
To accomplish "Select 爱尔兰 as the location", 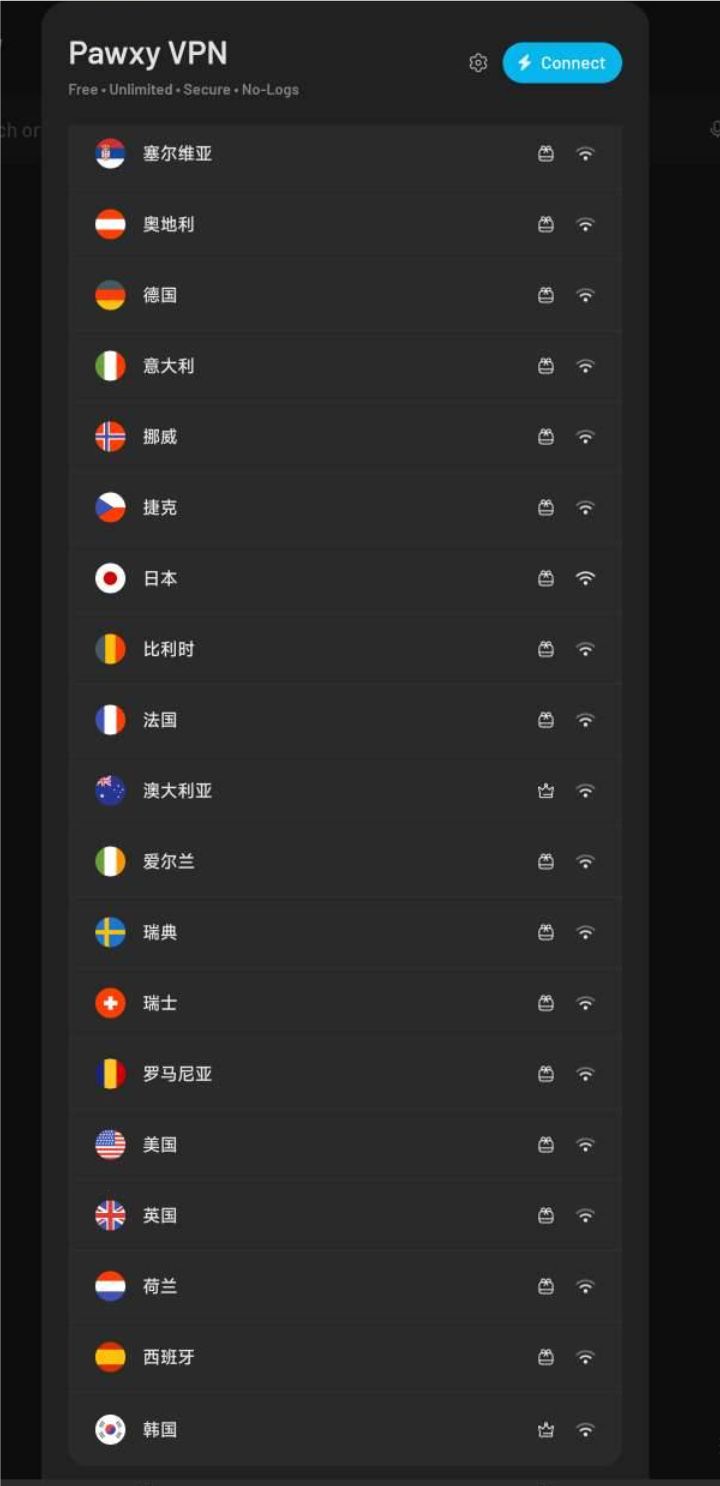I will pos(345,862).
